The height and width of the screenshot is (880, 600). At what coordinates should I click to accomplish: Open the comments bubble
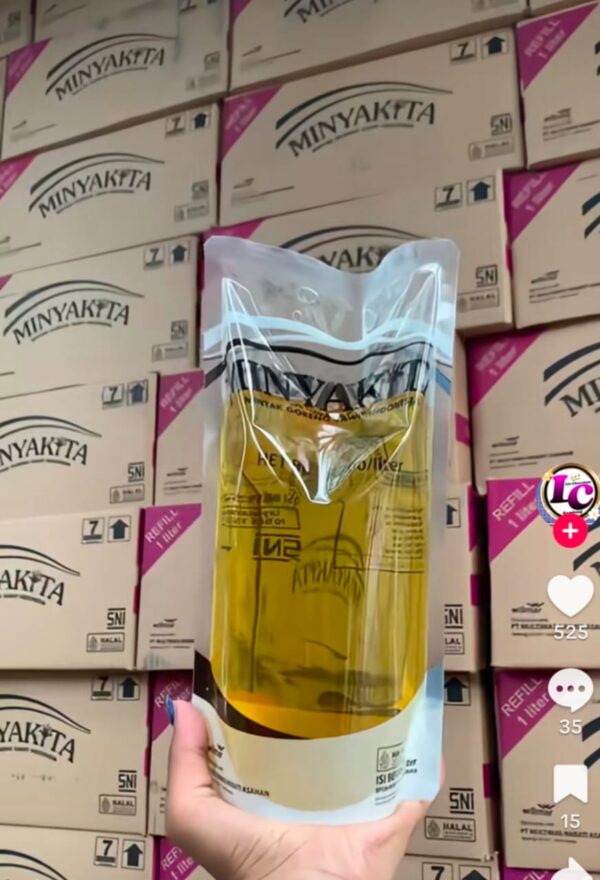570,690
